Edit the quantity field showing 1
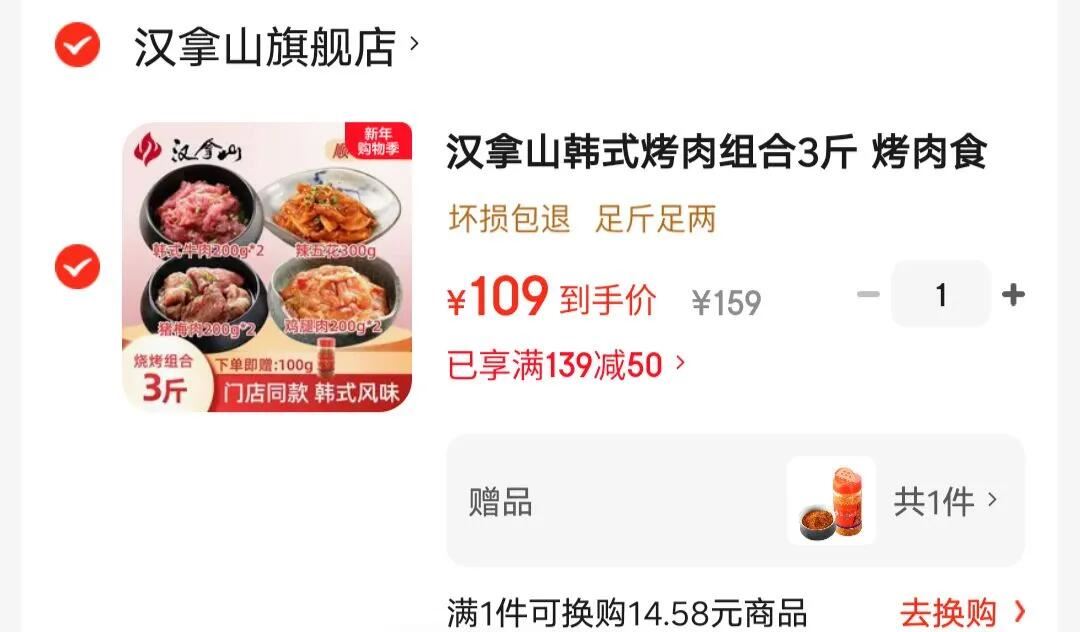This screenshot has height=632, width=1080. coord(940,295)
